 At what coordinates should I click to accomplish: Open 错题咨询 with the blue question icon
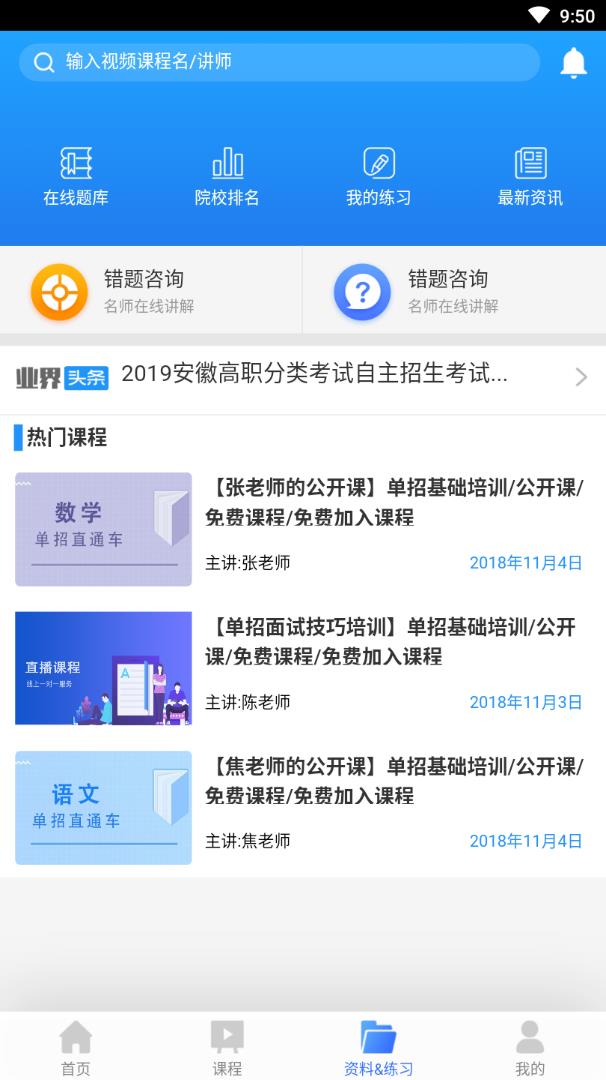454,291
